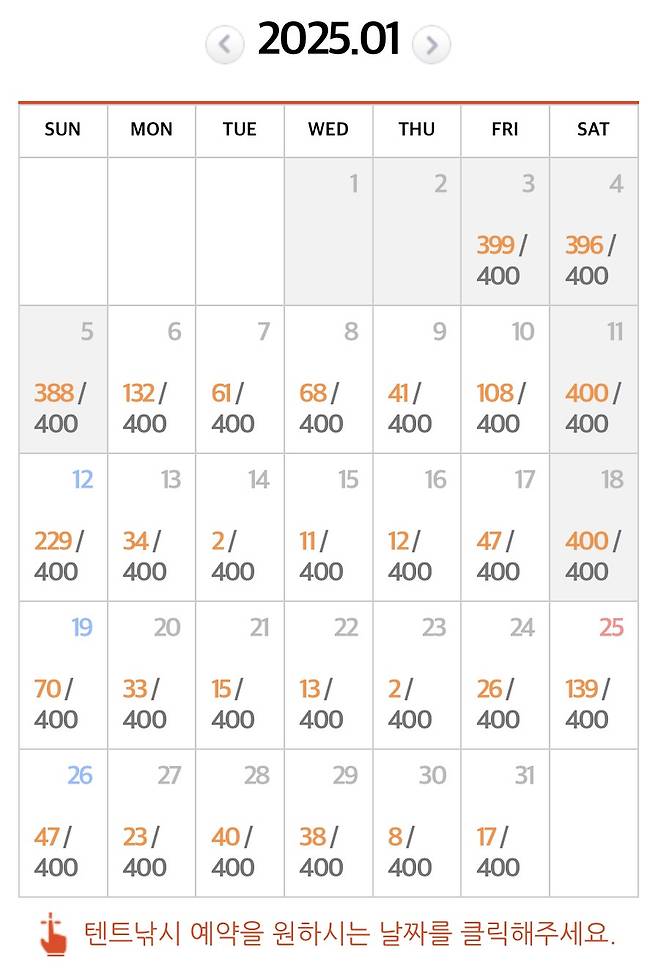Tap January 20 date cell

tap(151, 676)
